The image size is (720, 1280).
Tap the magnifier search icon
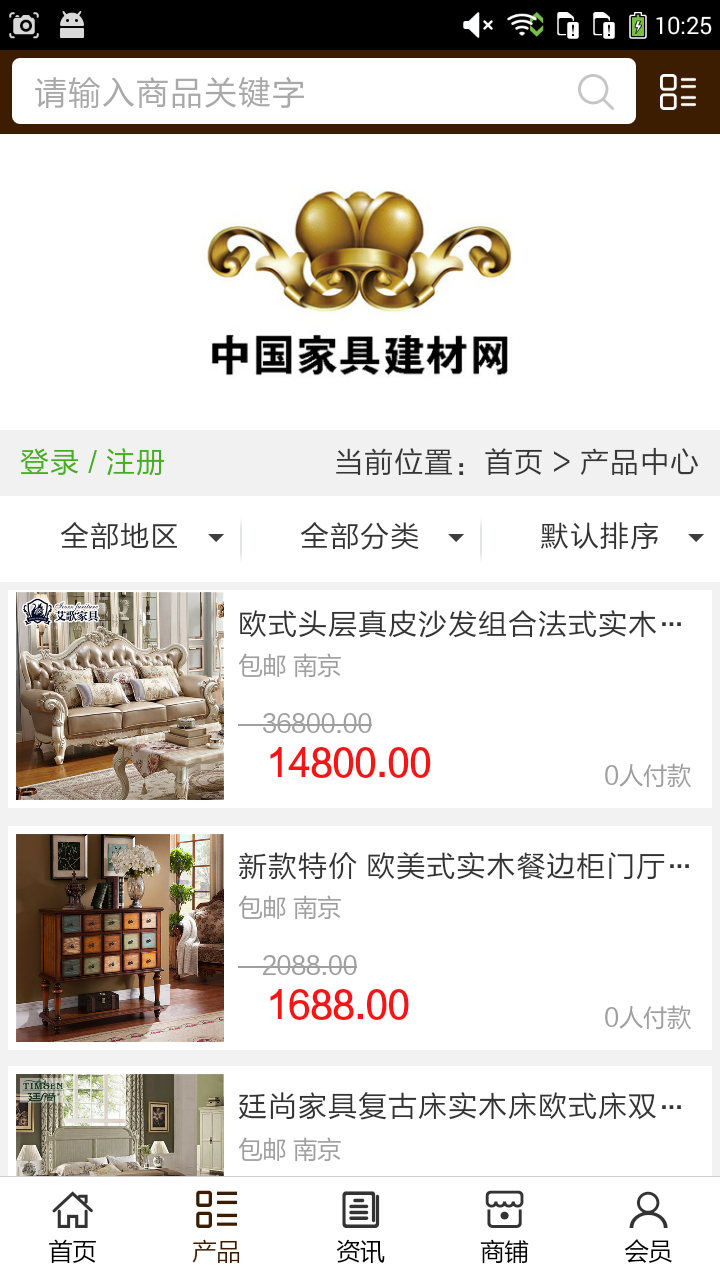[x=596, y=92]
